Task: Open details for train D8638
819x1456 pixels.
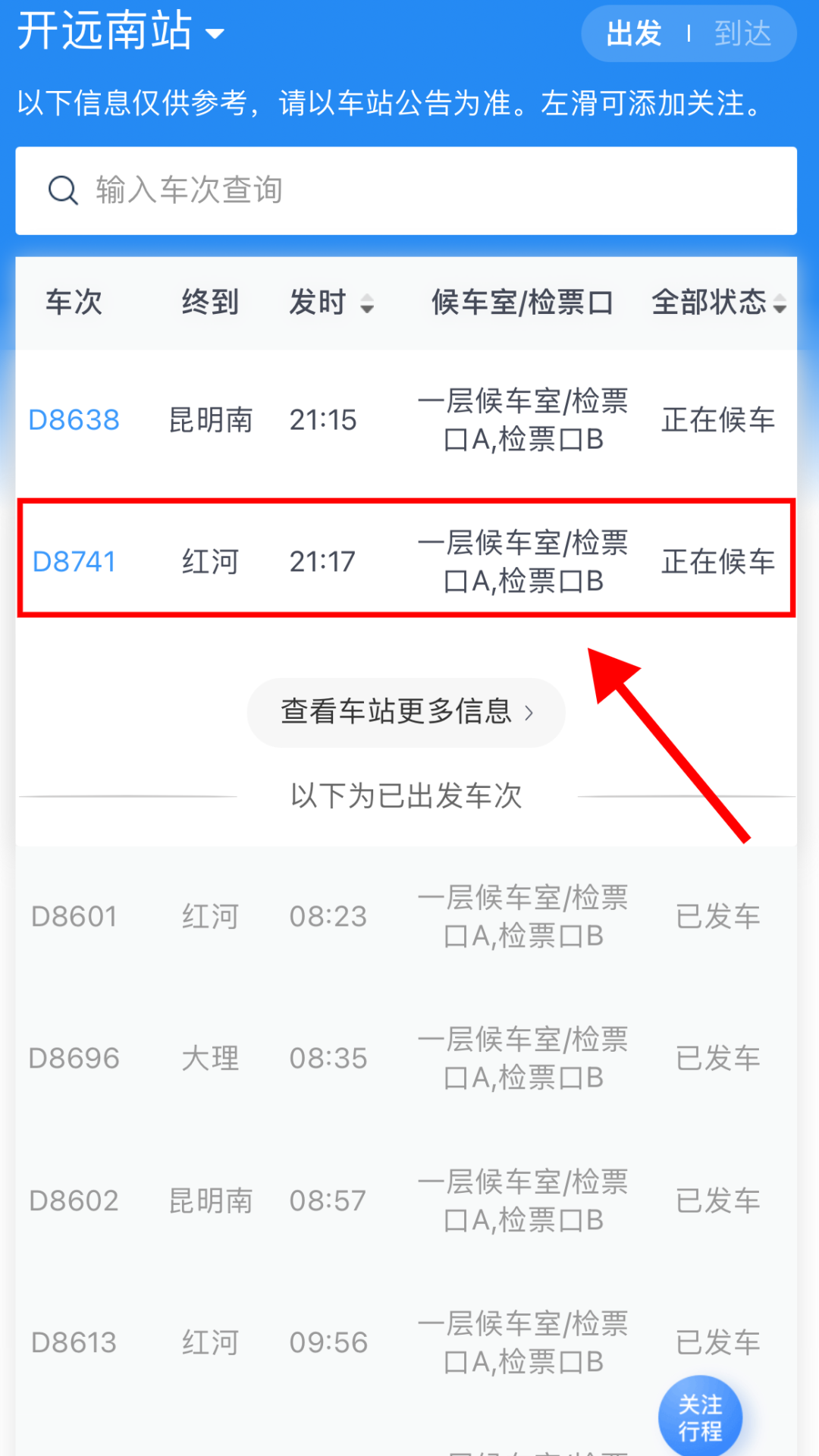Action: coord(75,419)
